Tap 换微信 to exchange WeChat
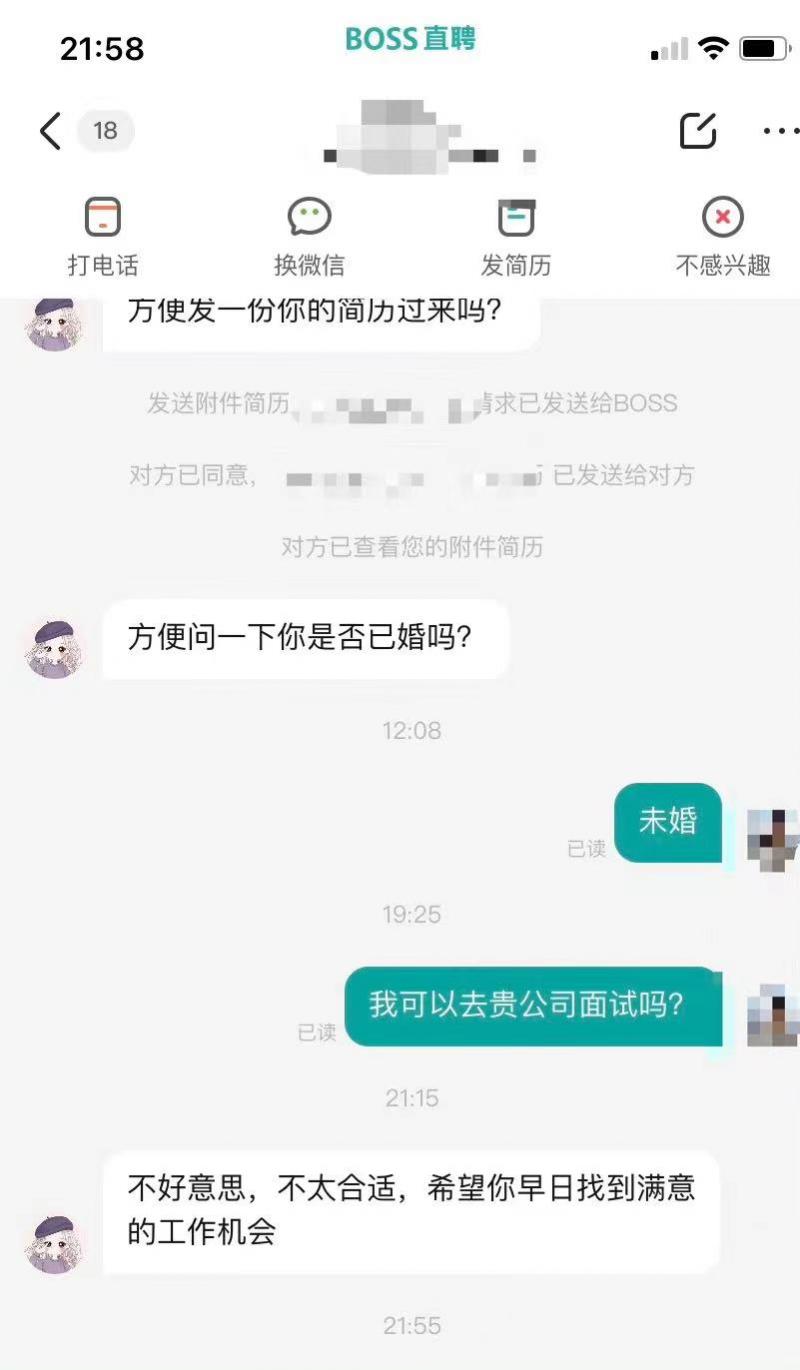800x1370 pixels. (309, 237)
